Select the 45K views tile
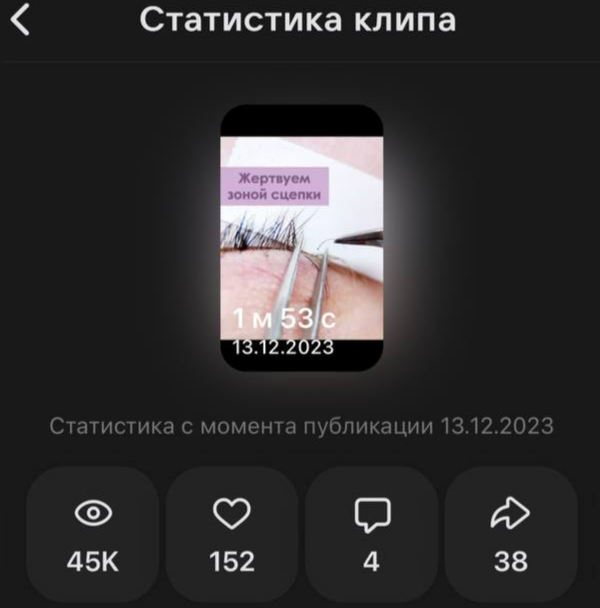The image size is (600, 608). pyautogui.click(x=92, y=537)
